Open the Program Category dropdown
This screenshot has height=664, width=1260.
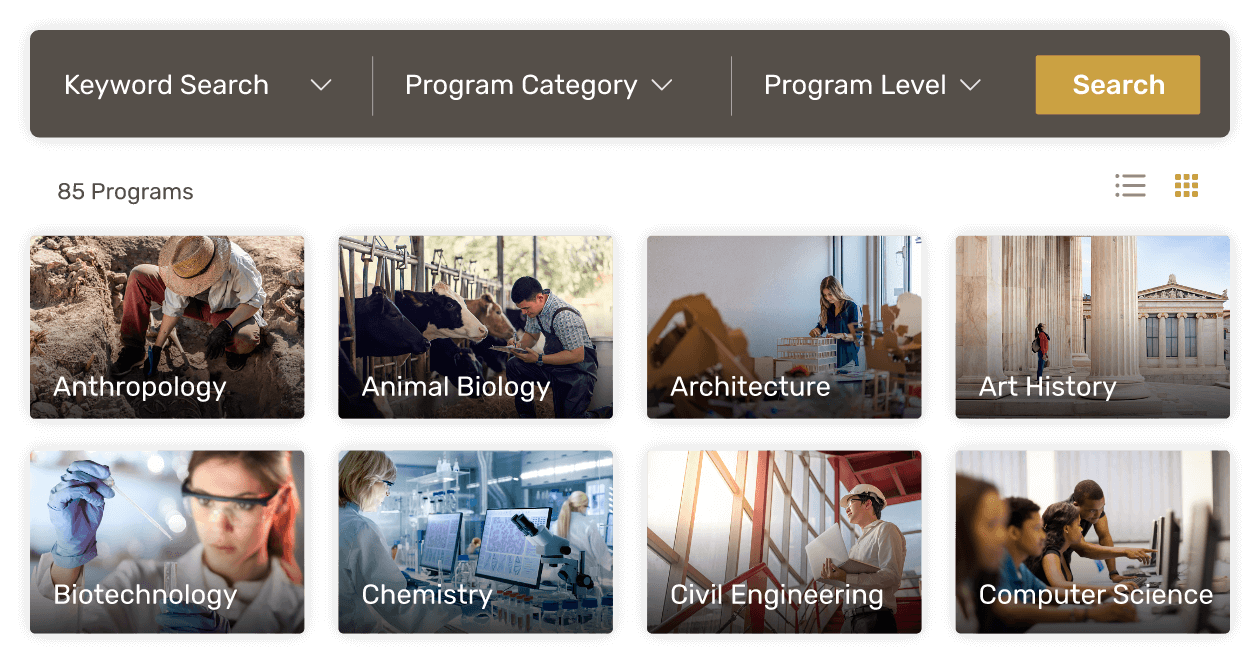click(538, 85)
